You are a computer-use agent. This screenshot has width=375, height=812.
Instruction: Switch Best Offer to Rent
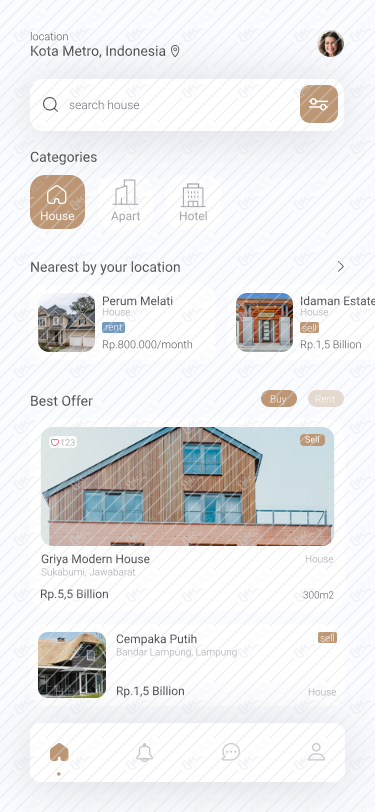[326, 399]
